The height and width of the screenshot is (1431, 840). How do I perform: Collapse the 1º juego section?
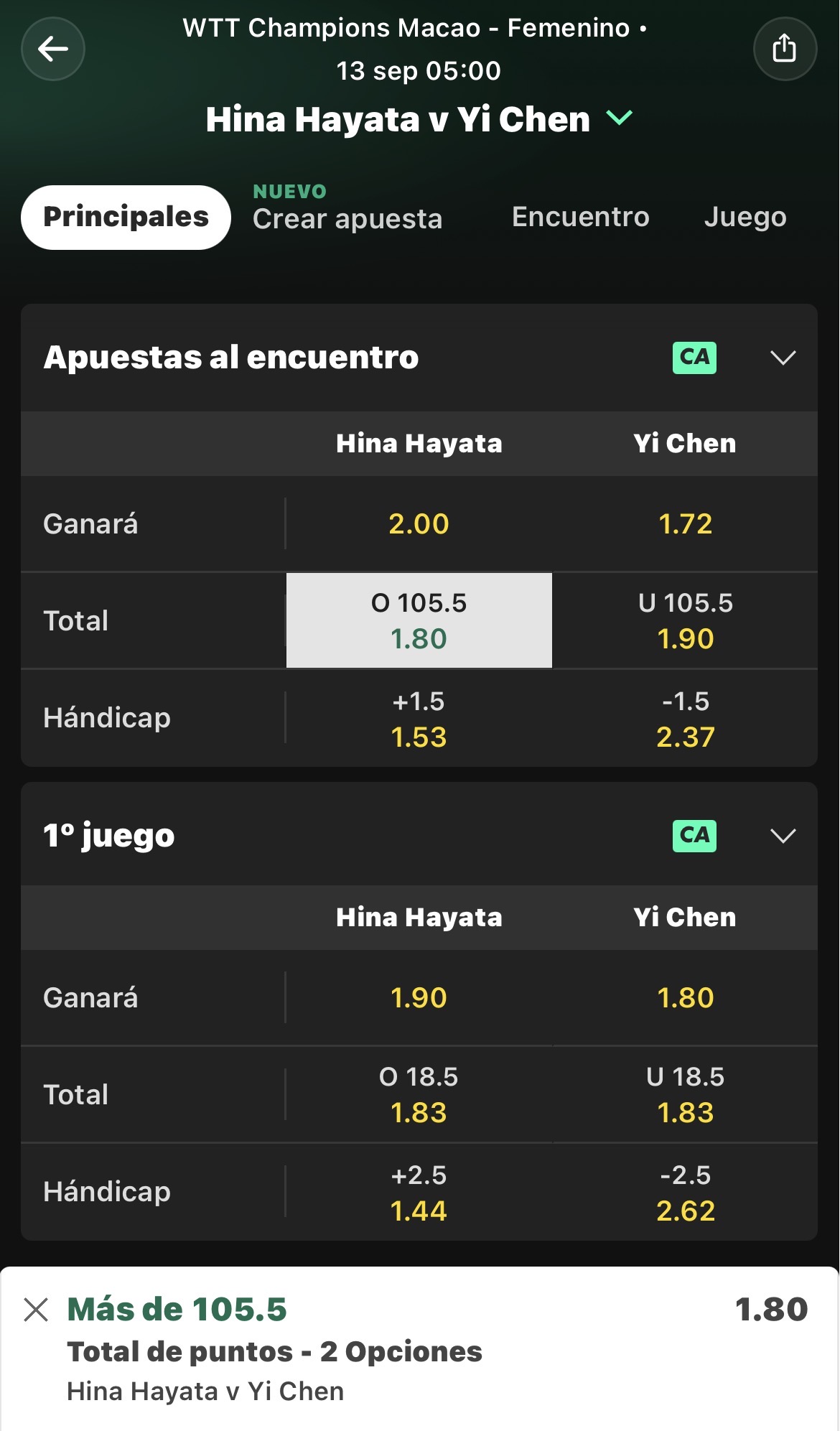(x=783, y=836)
